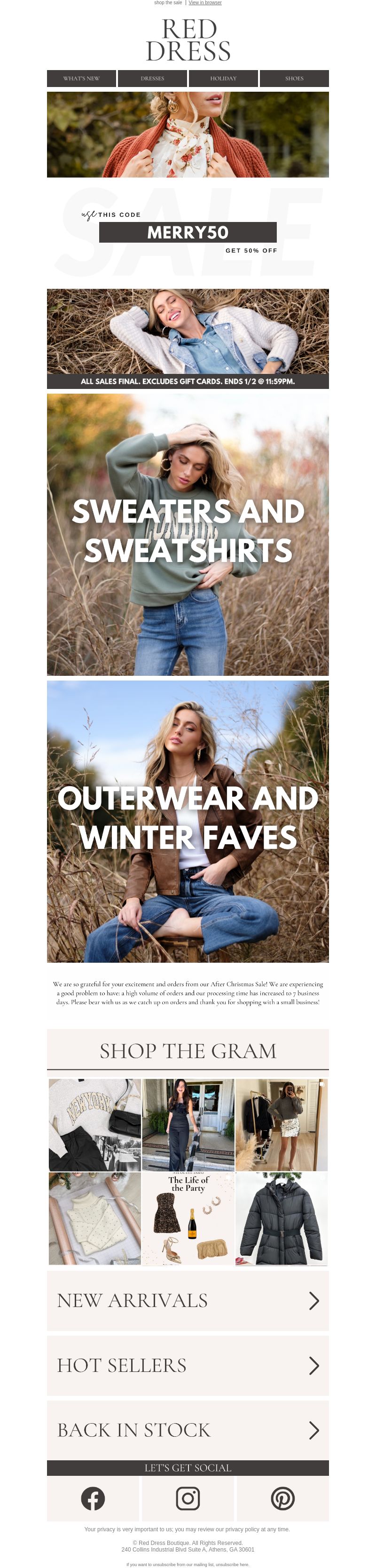Visit the Pinterest page
This screenshot has width=376, height=1568.
click(x=282, y=1498)
